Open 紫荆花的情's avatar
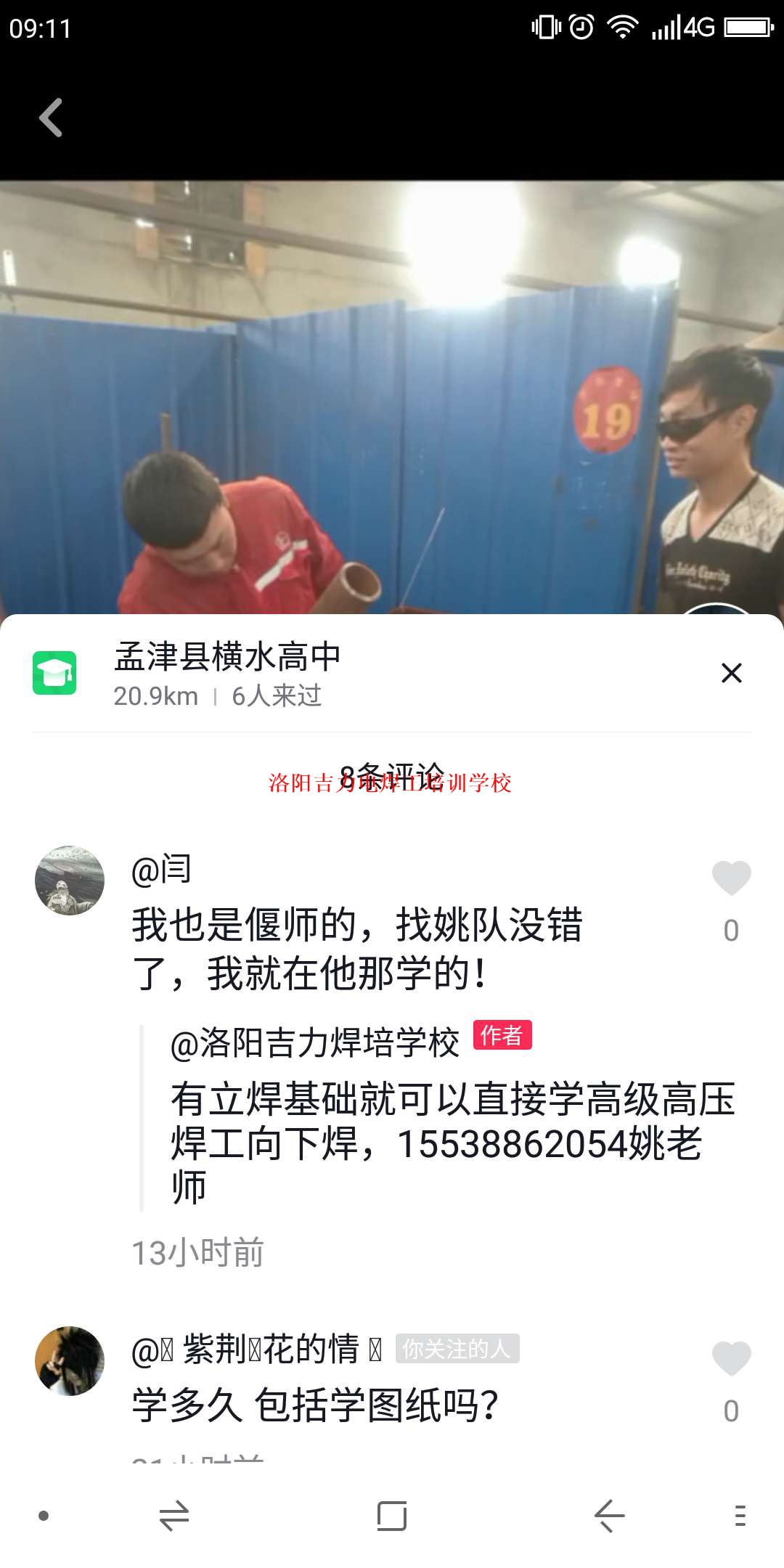784x1568 pixels. [x=70, y=1360]
